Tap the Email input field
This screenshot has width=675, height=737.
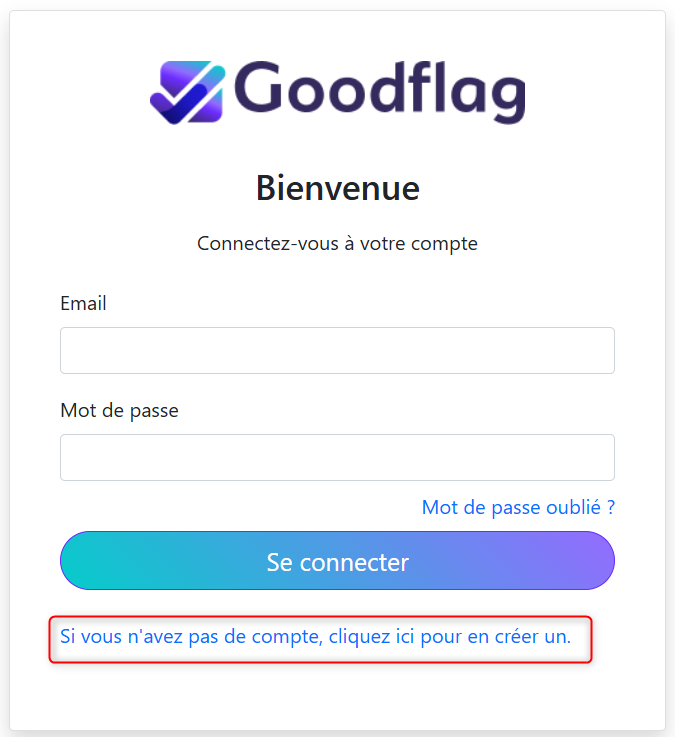click(x=337, y=350)
